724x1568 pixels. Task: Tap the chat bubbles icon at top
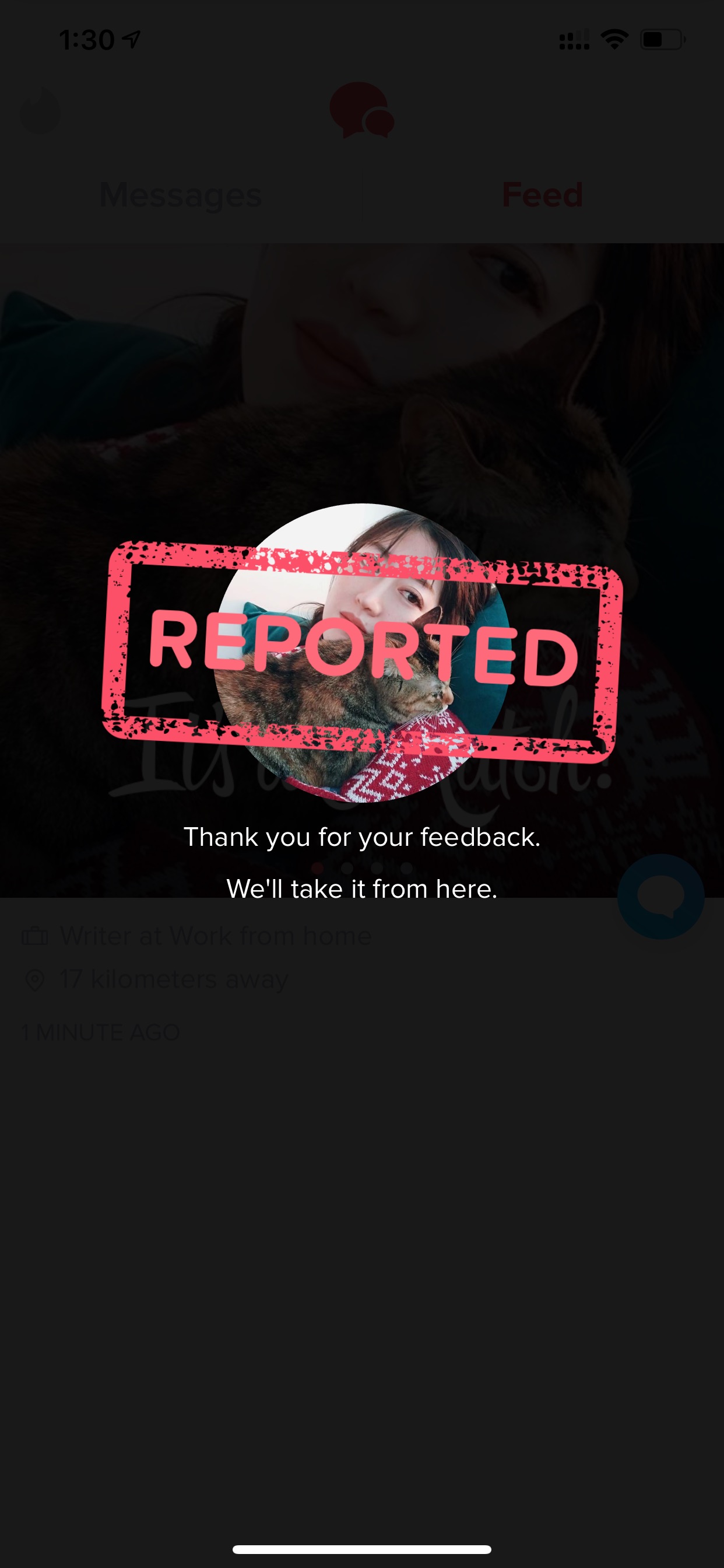pyautogui.click(x=362, y=110)
